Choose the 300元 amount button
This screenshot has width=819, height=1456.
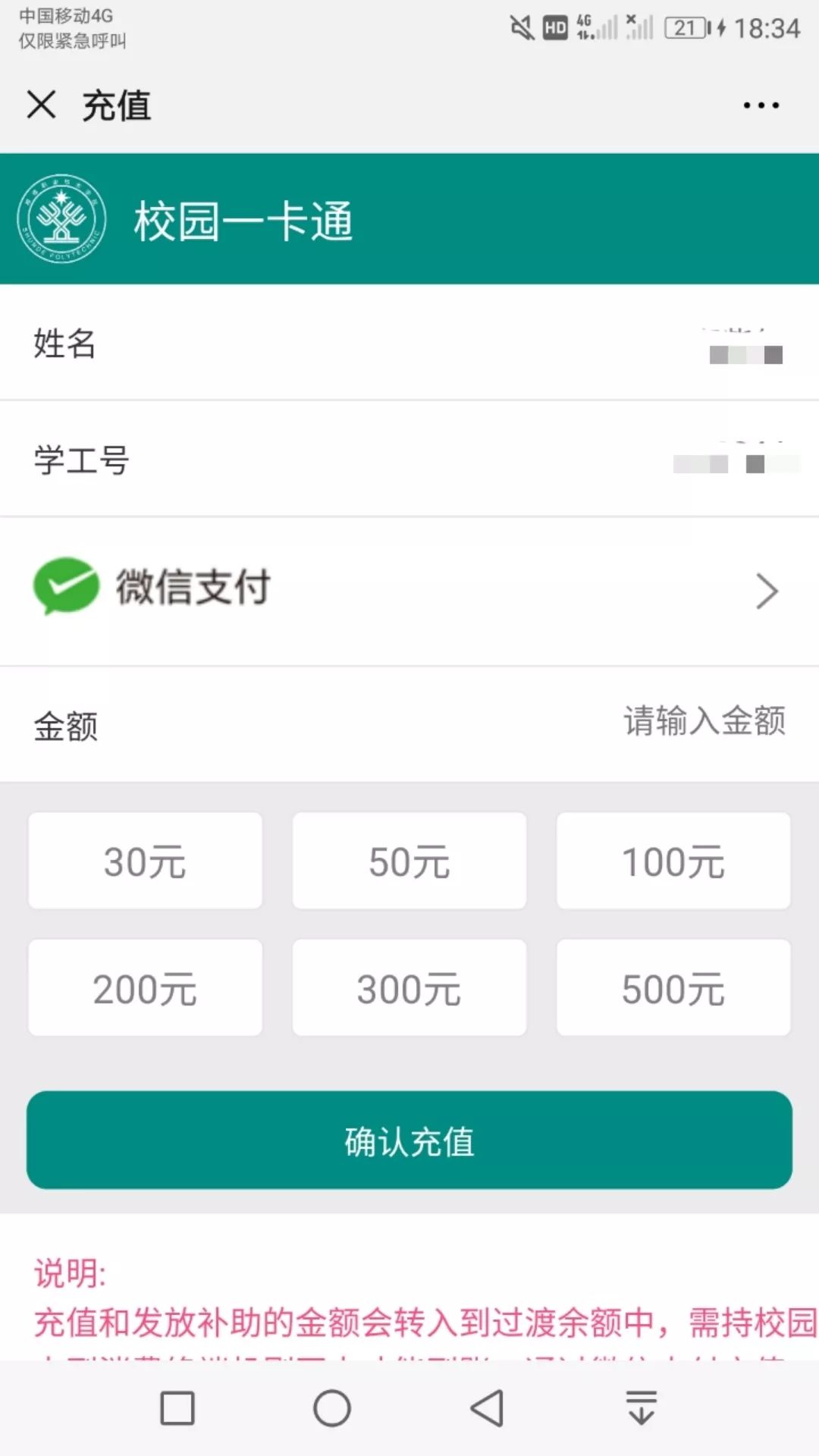click(409, 987)
